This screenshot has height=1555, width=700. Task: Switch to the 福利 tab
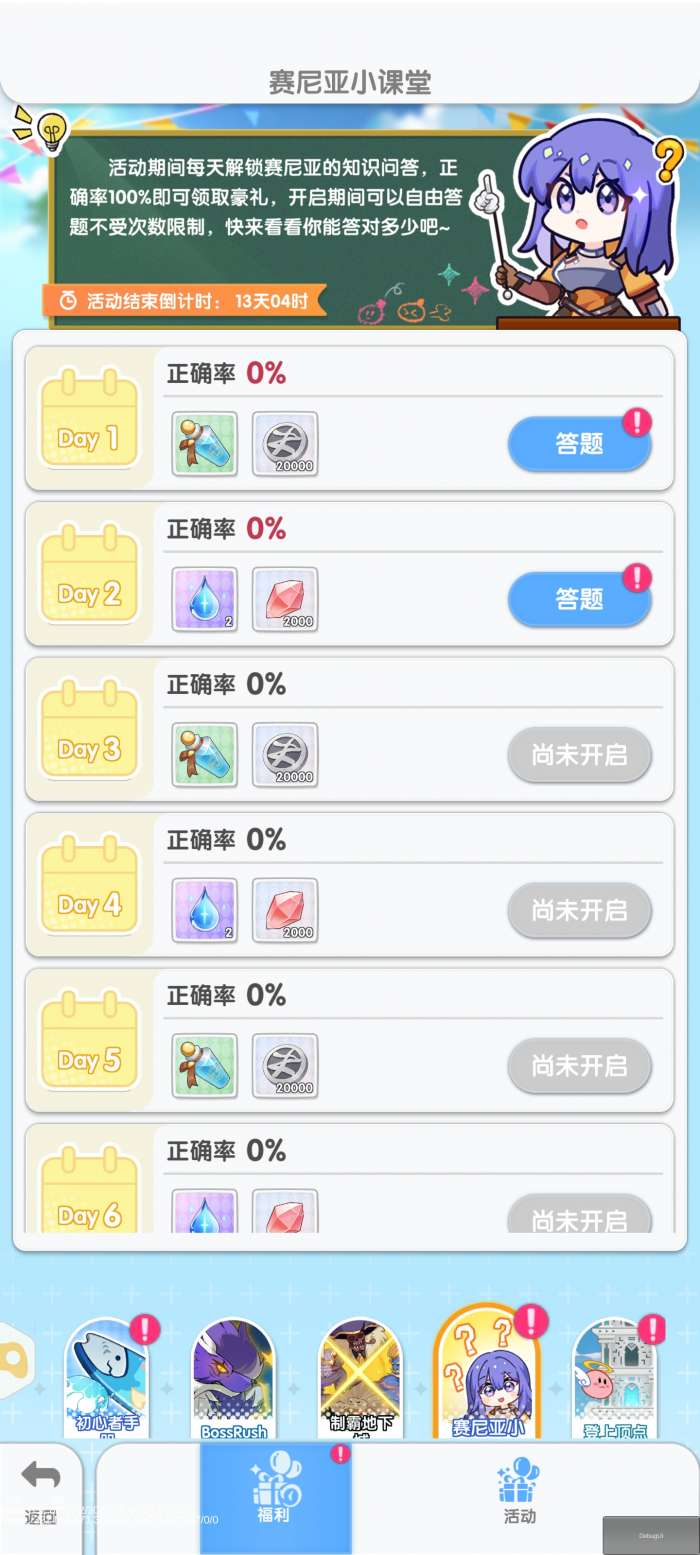(276, 1497)
